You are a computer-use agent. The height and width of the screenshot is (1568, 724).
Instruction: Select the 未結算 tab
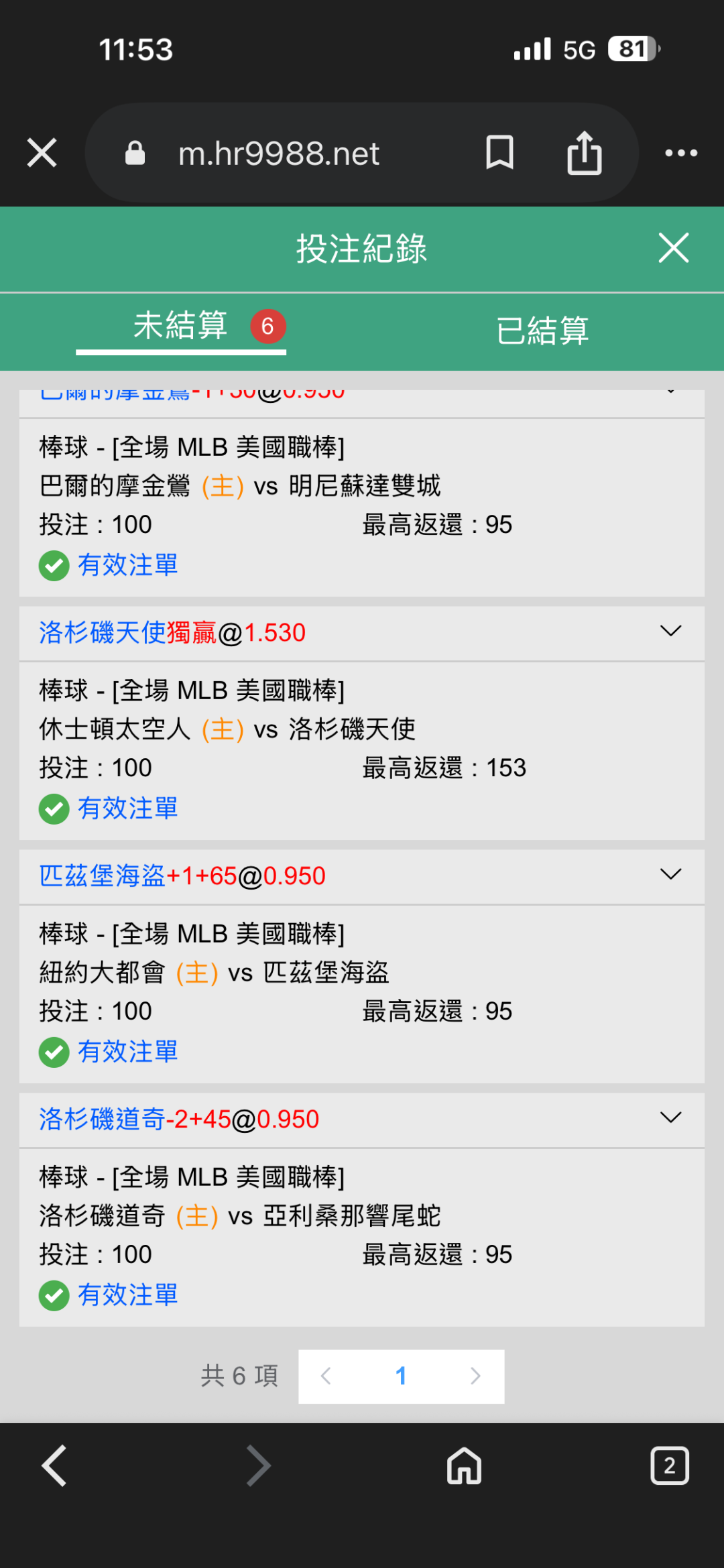point(181,326)
